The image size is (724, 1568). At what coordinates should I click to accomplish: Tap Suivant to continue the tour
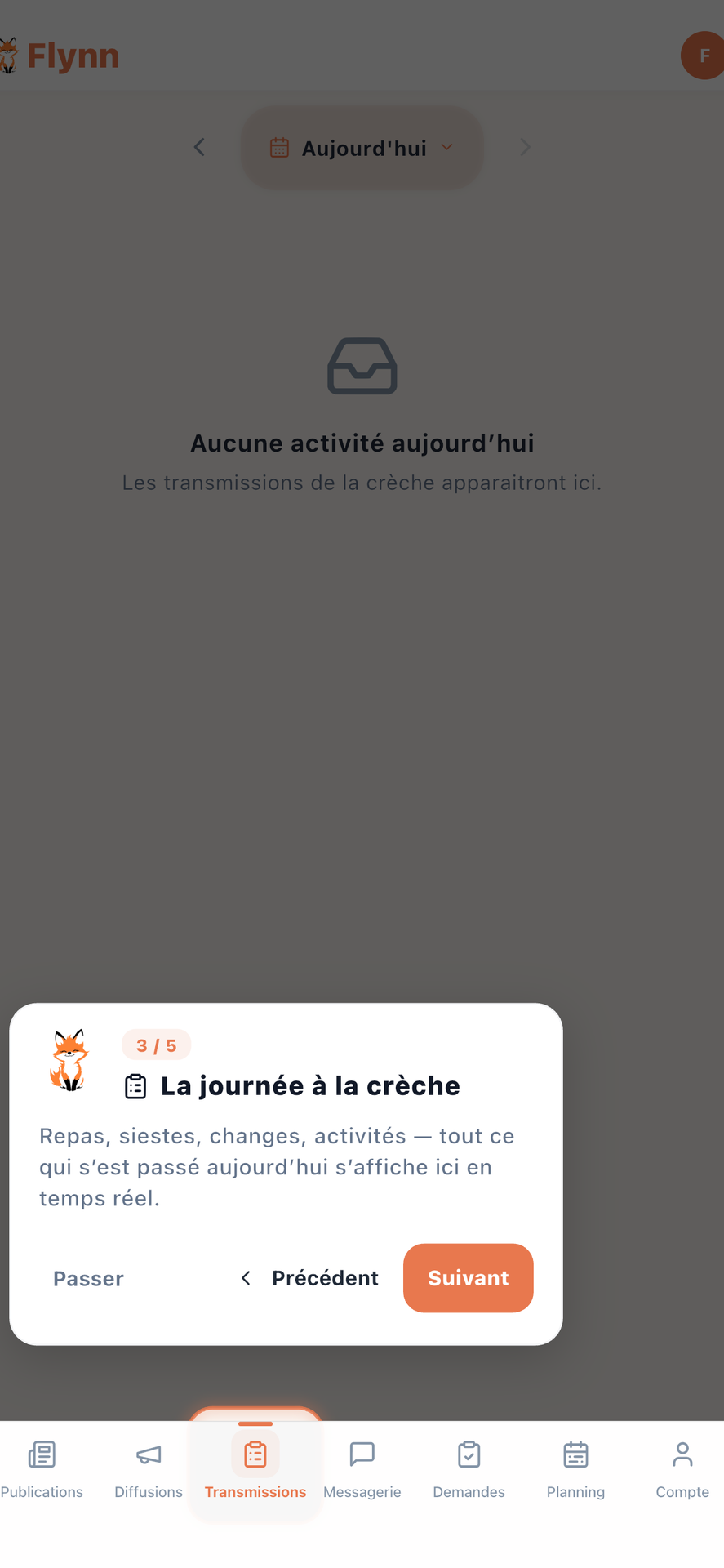468,1277
